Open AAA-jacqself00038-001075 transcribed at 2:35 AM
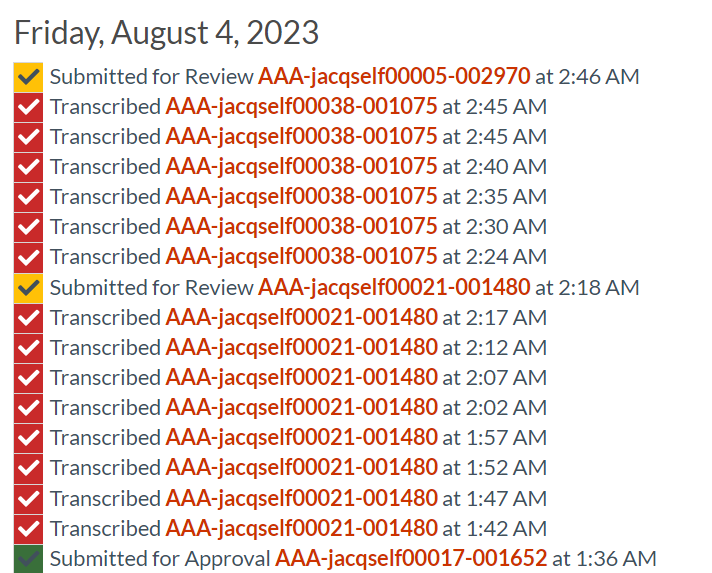Image resolution: width=712 pixels, height=573 pixels. (301, 196)
